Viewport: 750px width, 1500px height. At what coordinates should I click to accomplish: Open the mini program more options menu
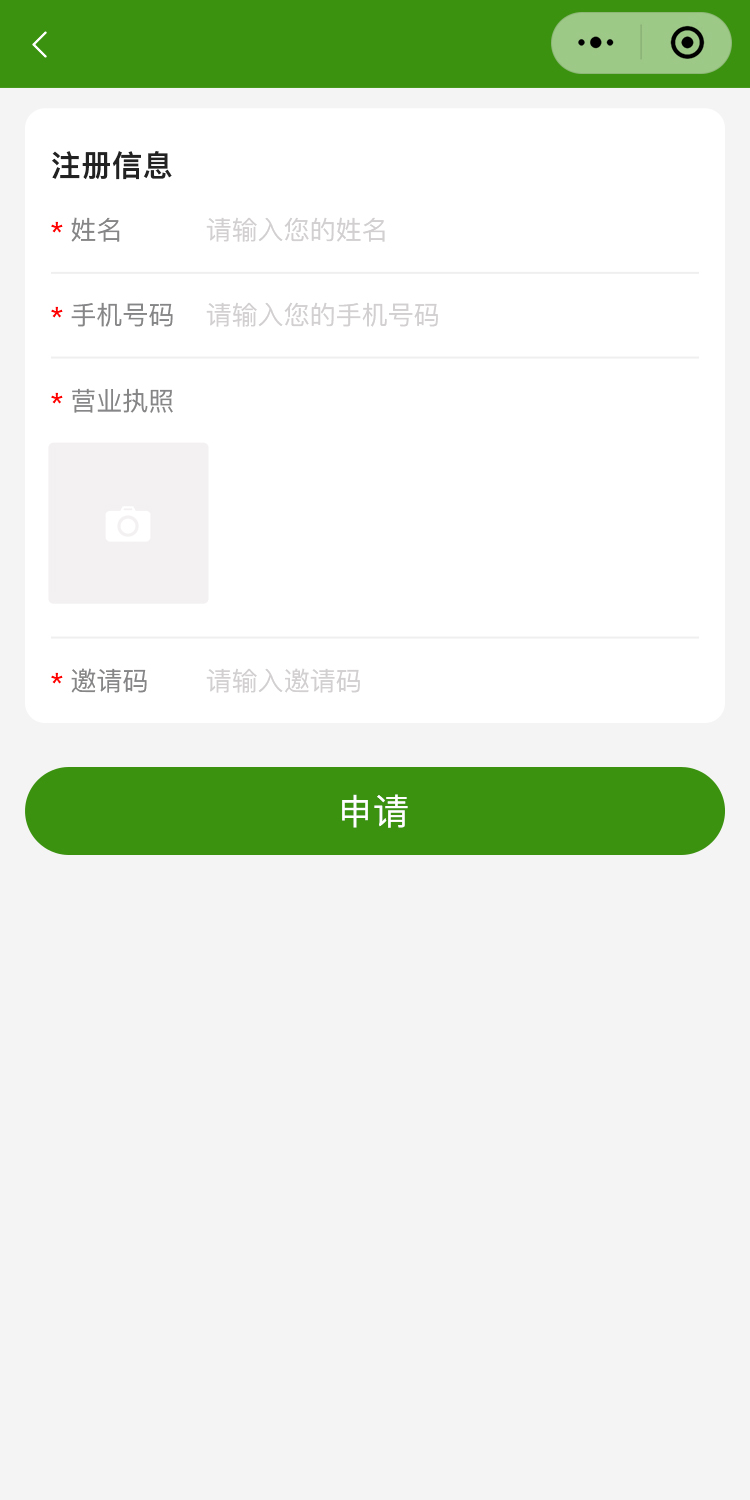tap(596, 43)
